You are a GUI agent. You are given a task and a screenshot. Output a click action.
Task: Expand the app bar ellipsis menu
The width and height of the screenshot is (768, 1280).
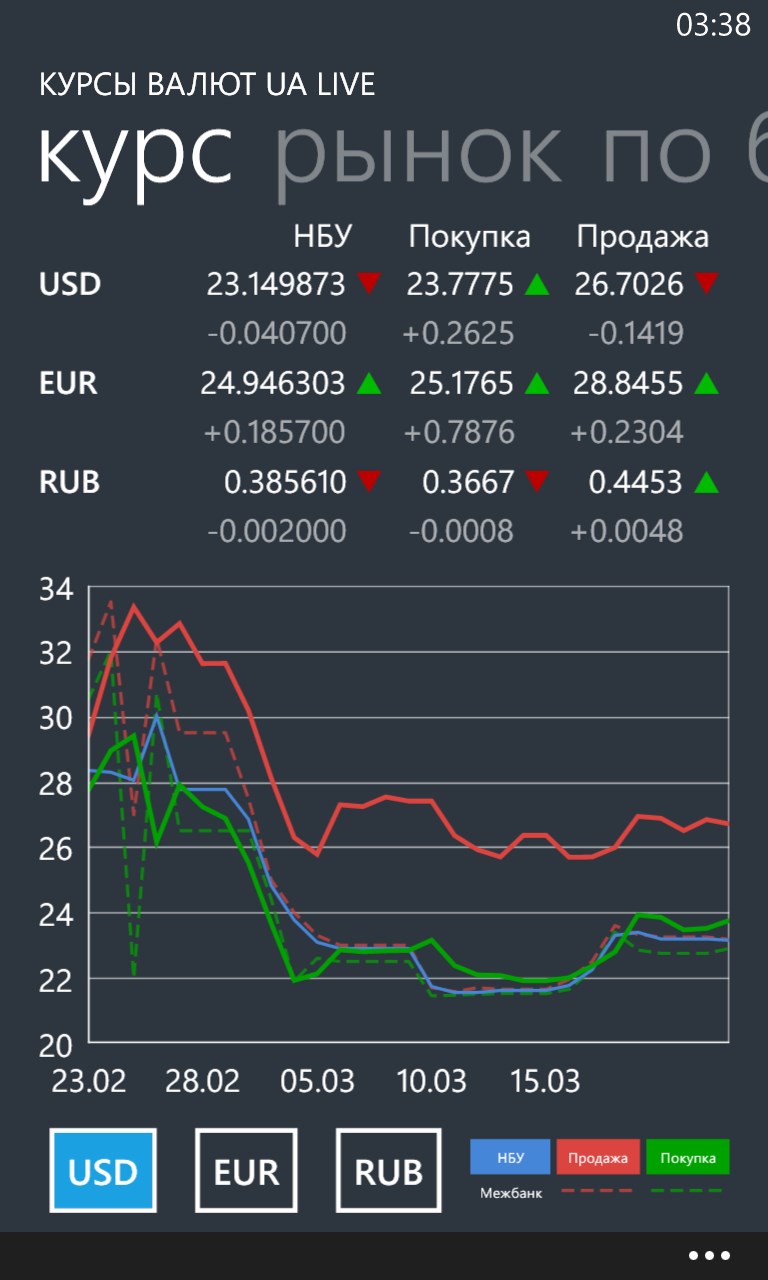tap(710, 1256)
